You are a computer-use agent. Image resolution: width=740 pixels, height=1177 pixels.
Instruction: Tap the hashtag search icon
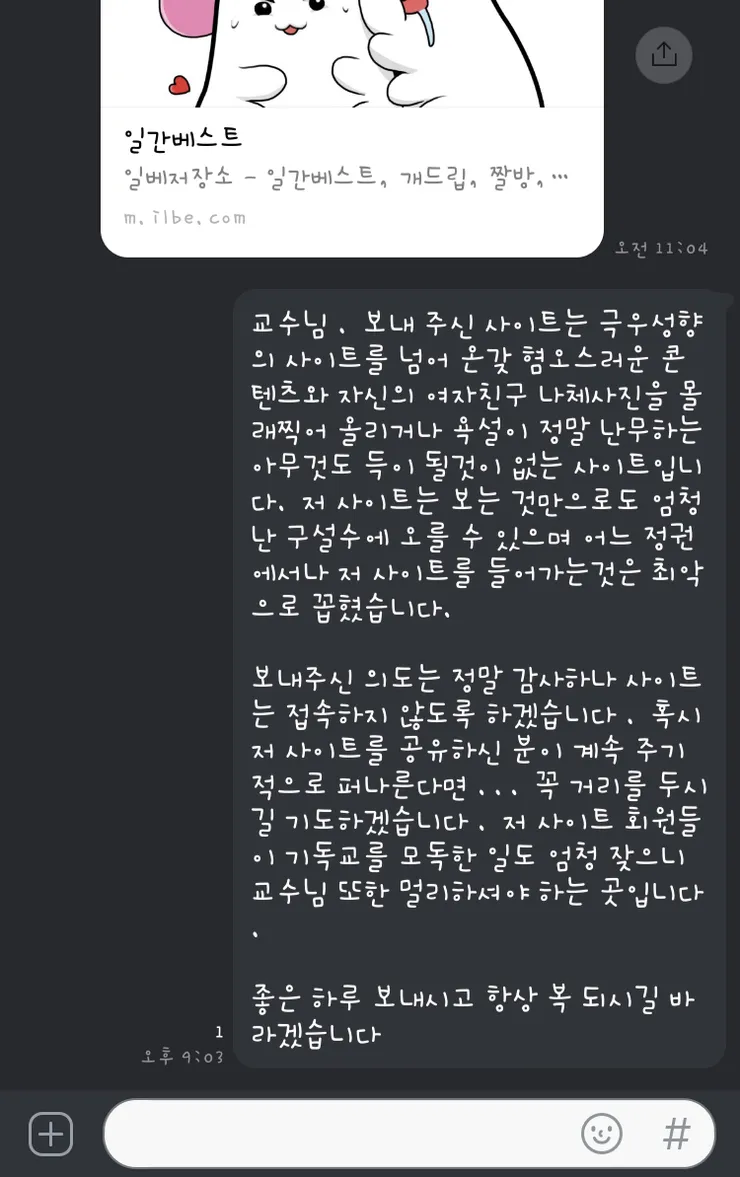tap(676, 1133)
